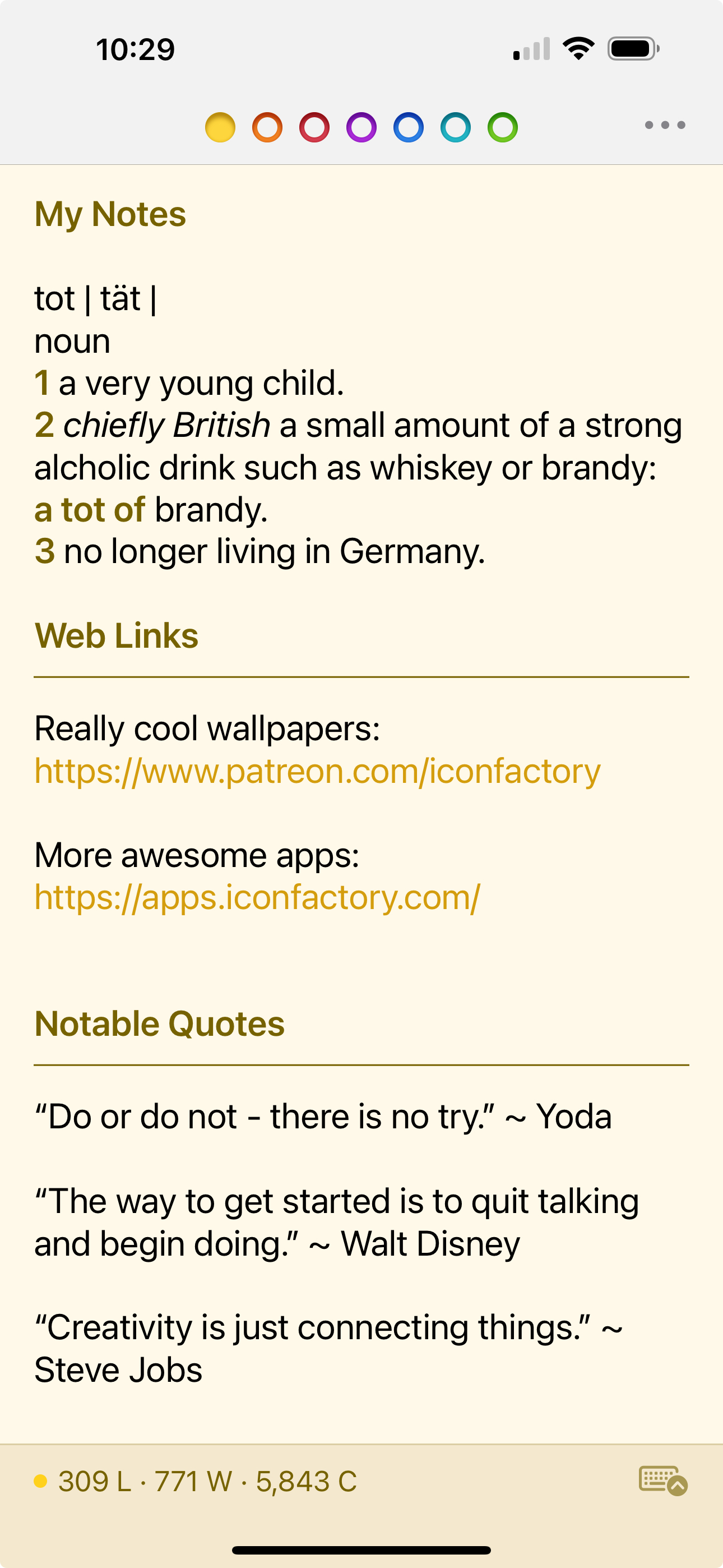This screenshot has width=723, height=1568.
Task: Open the apps.iconfactory.com link
Action: [x=257, y=897]
